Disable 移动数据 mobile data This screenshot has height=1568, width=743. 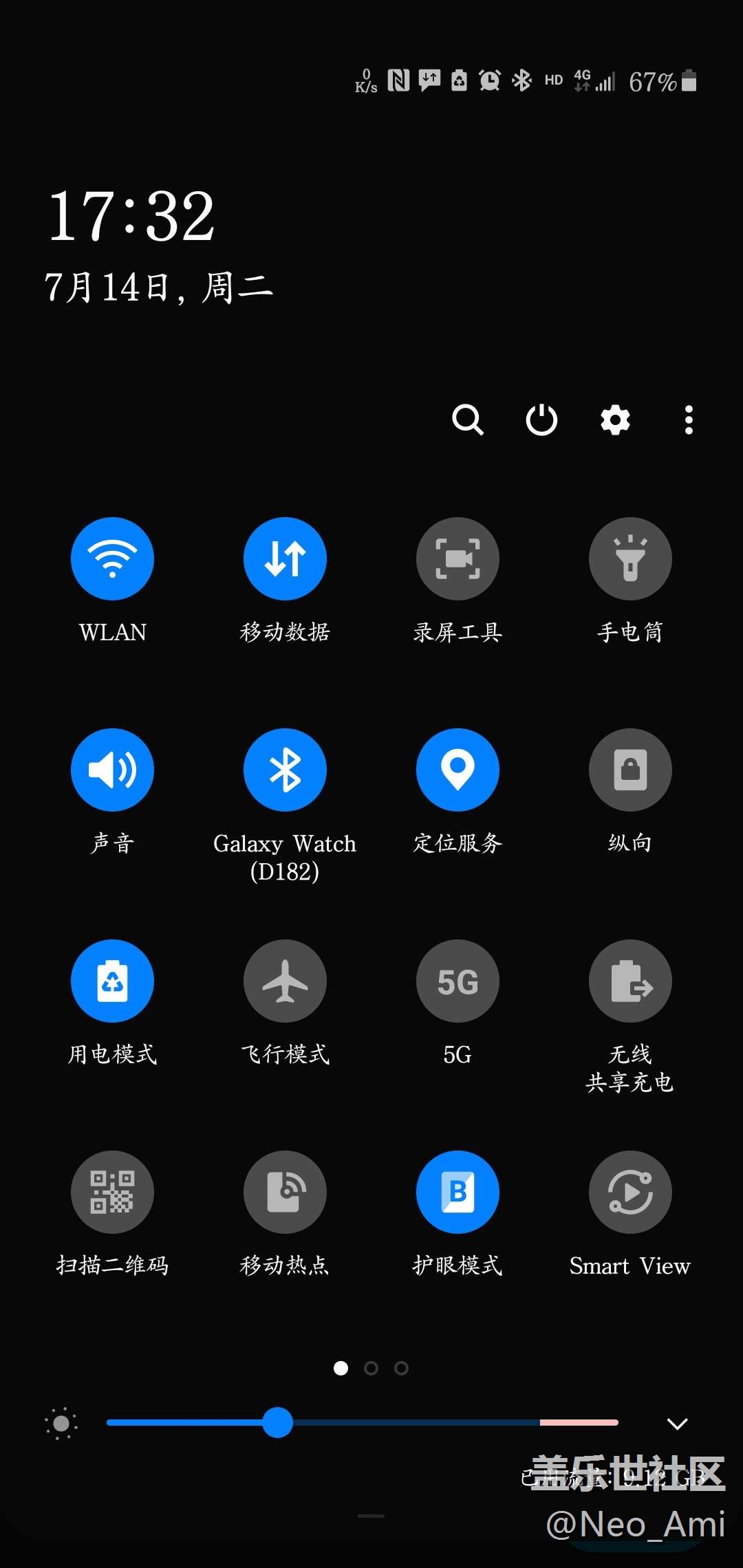click(285, 558)
